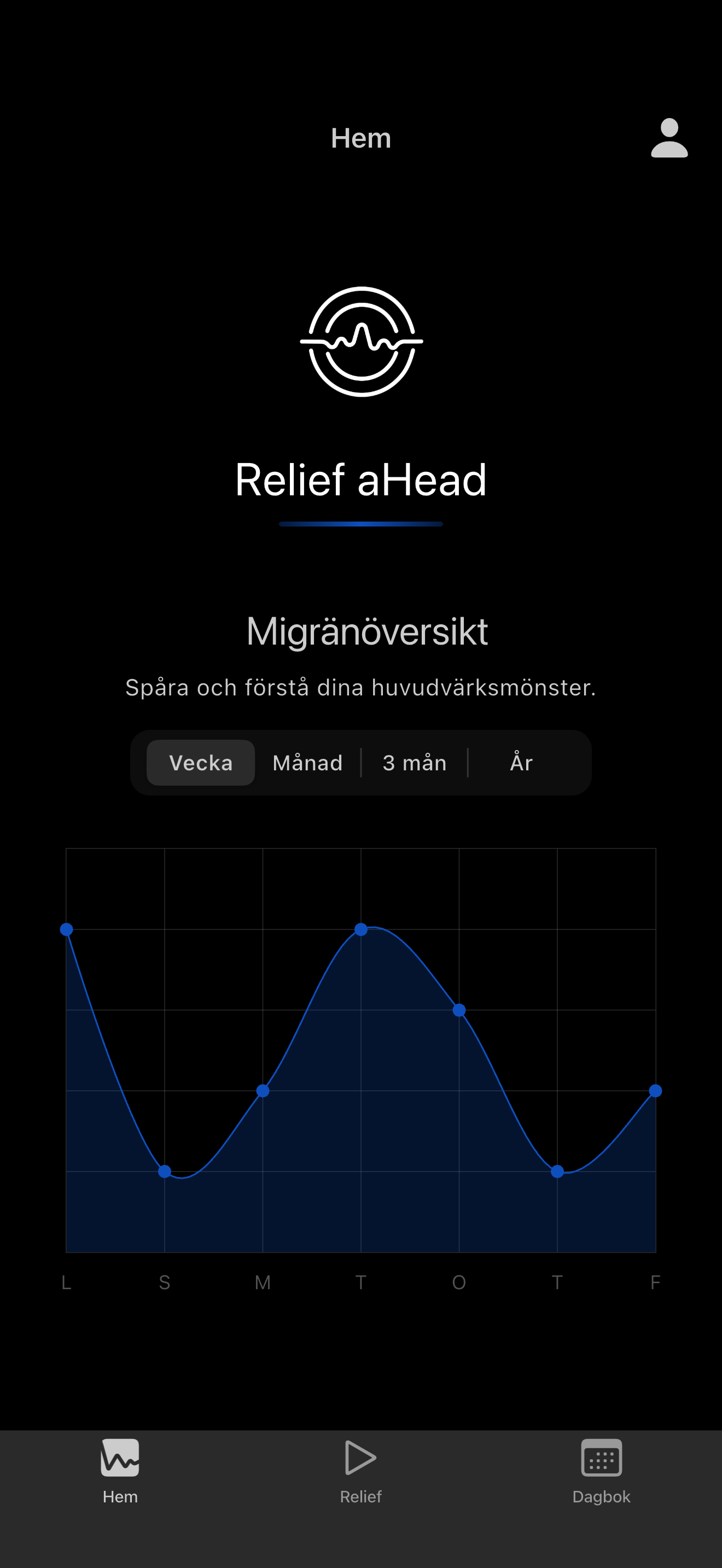Enable the 3 mån range

(414, 763)
